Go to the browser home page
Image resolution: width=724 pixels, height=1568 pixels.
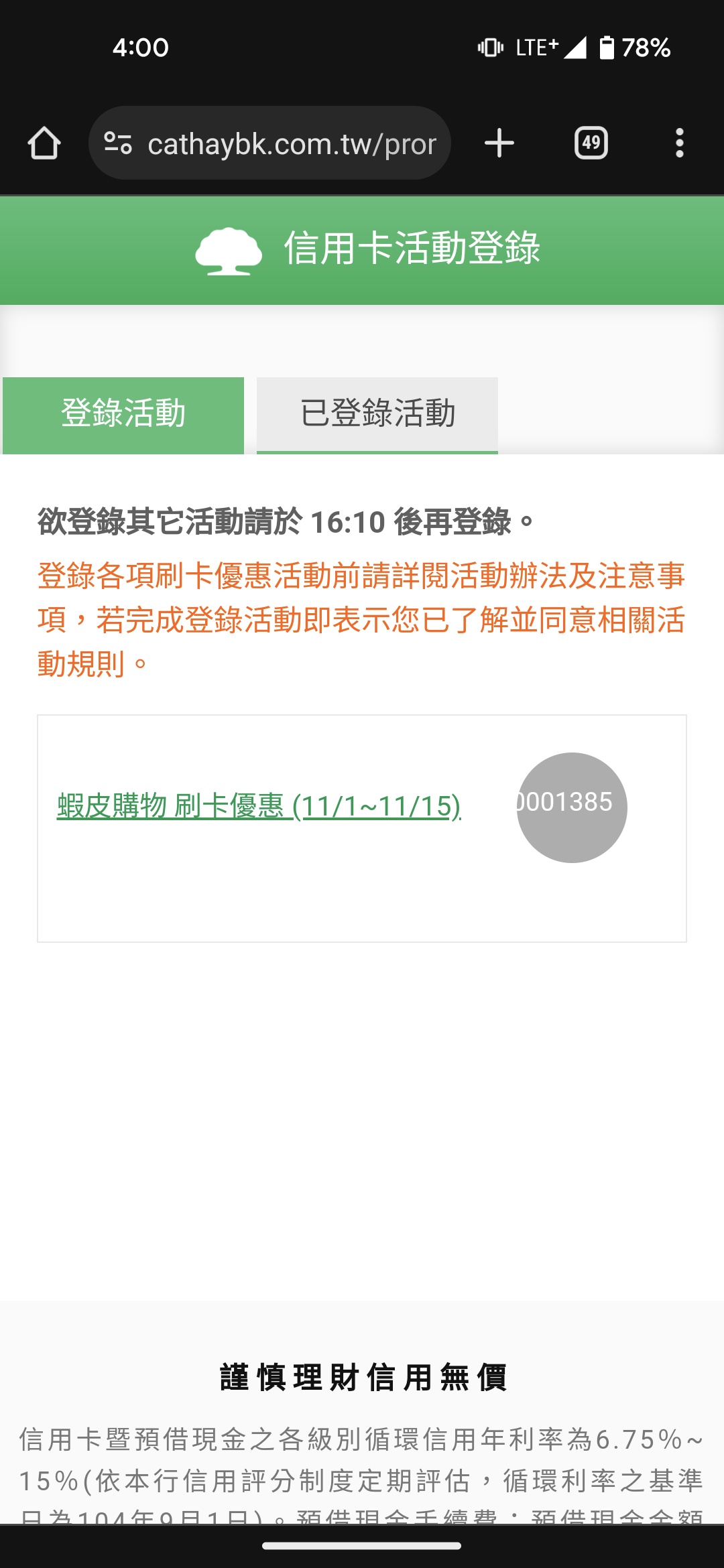point(44,143)
